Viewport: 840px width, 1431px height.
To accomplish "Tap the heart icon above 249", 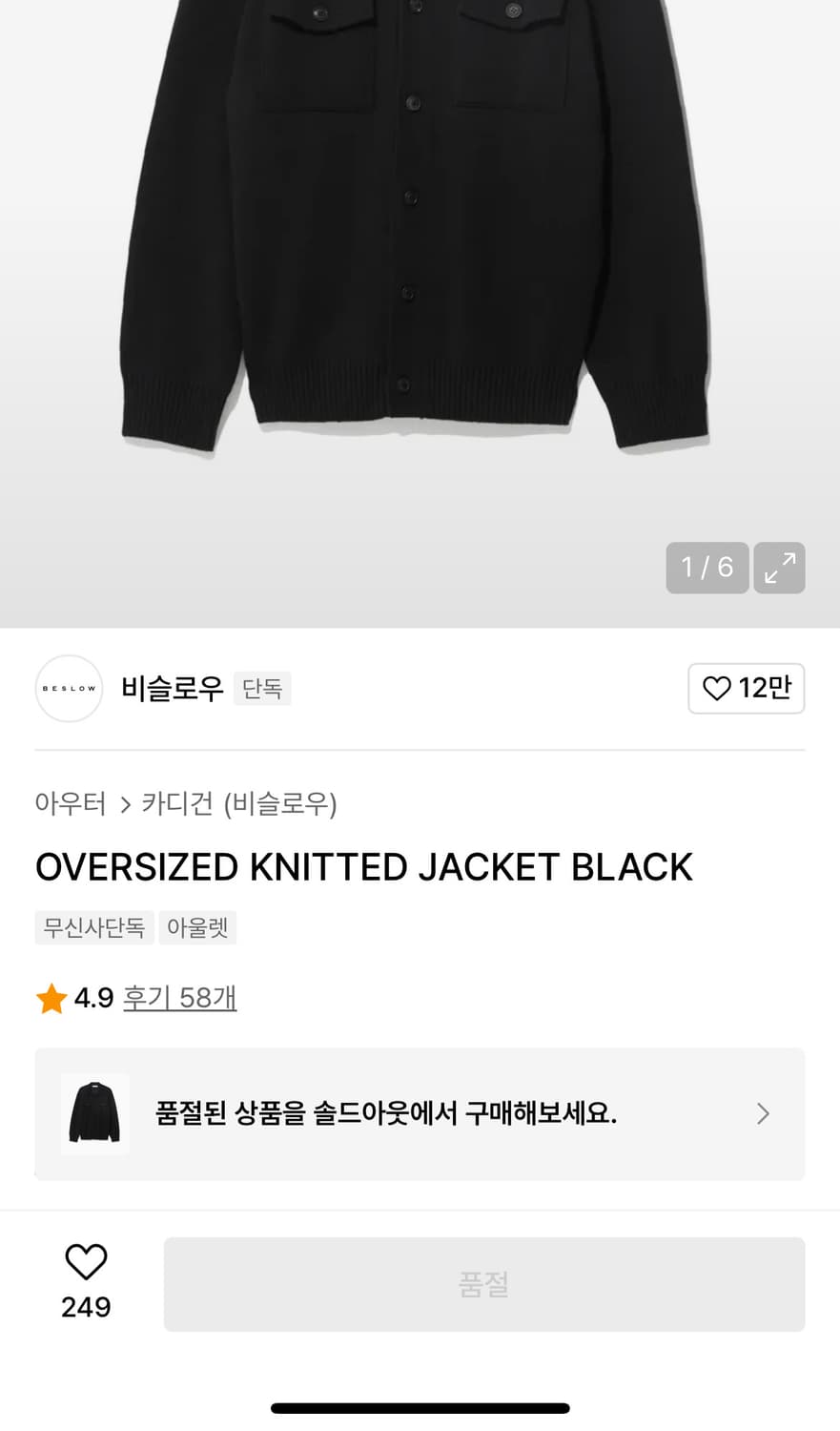I will (86, 1261).
